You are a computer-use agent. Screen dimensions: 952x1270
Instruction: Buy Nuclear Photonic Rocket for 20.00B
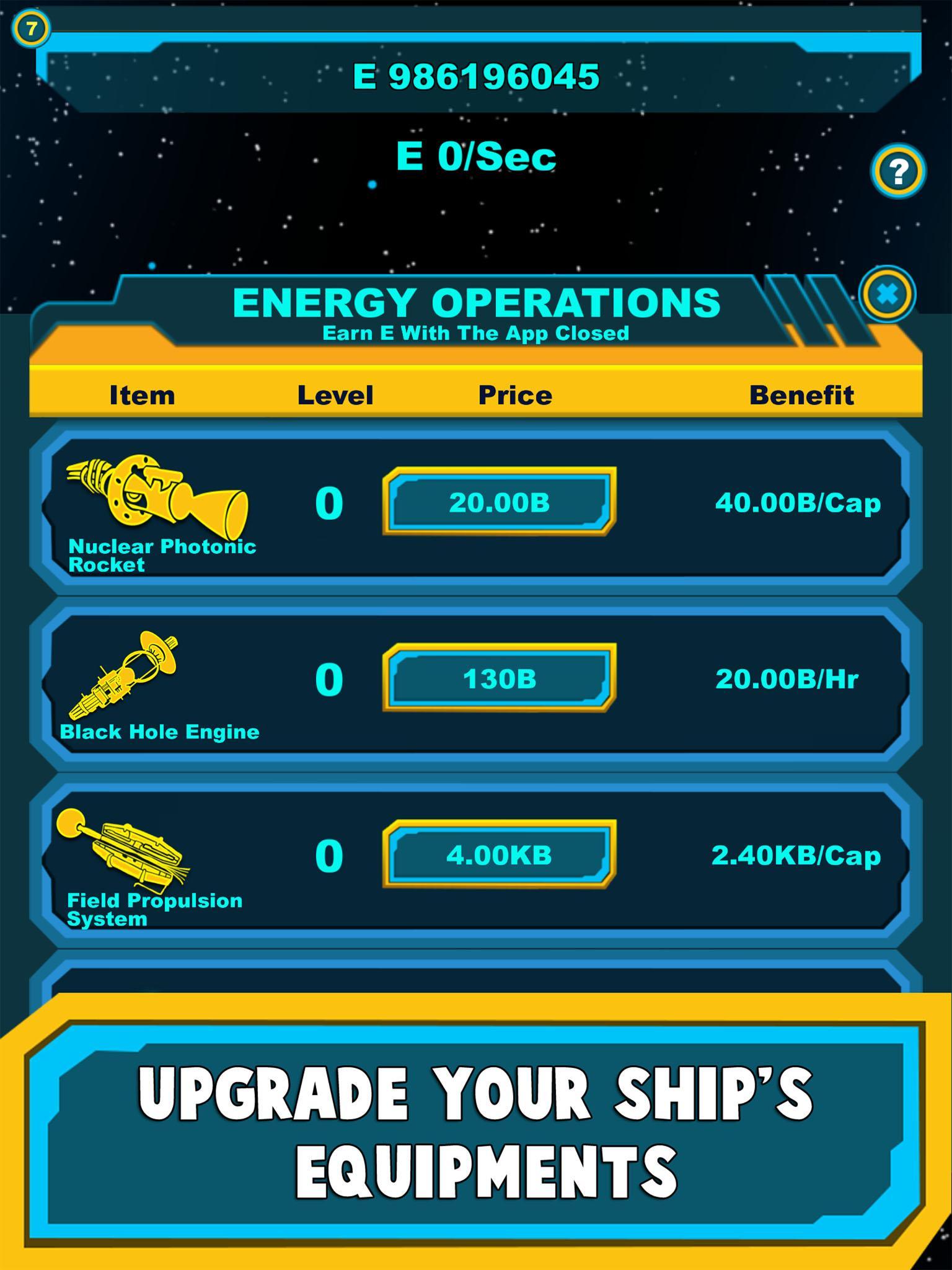coord(499,502)
